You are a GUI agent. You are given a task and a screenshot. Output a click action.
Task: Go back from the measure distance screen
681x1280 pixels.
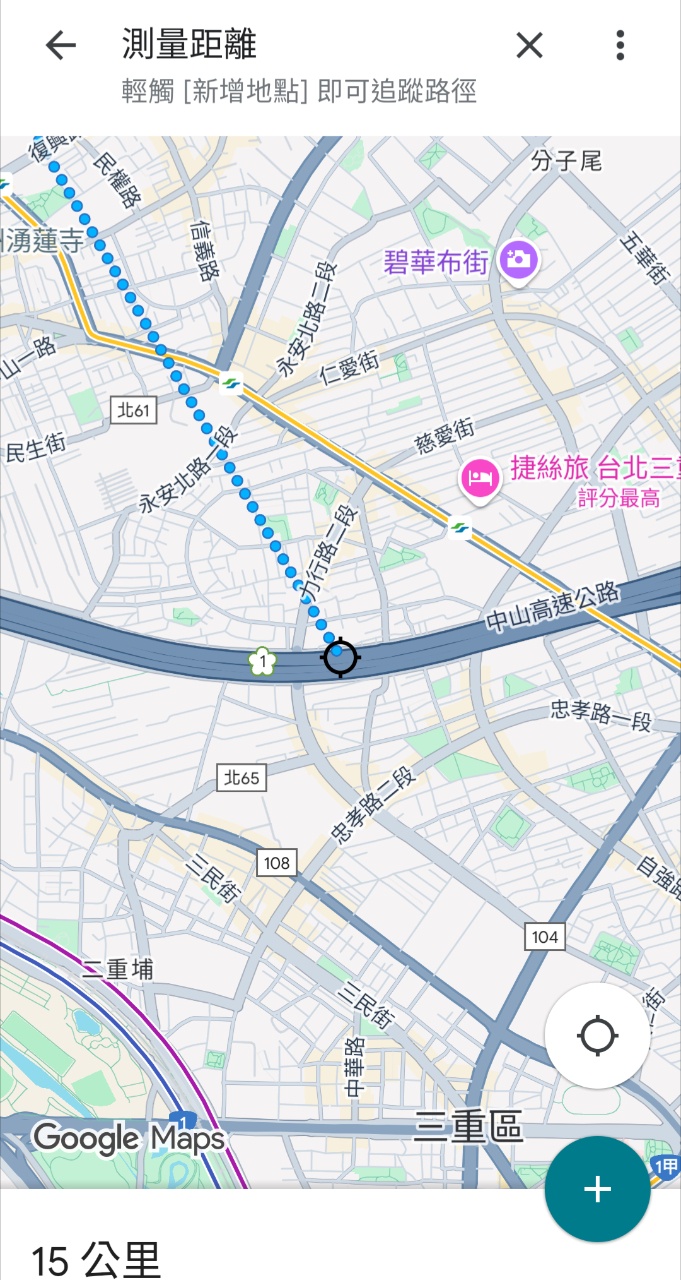pyautogui.click(x=61, y=45)
